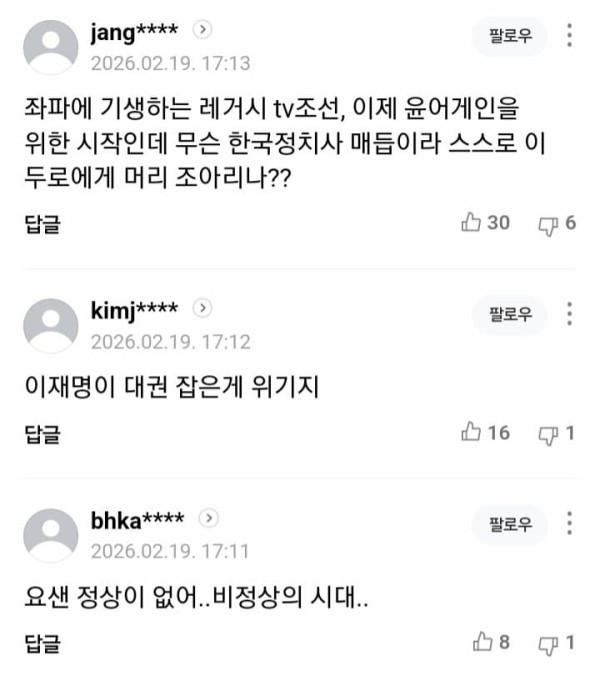Open overflow menu on jang**** comment

570,37
